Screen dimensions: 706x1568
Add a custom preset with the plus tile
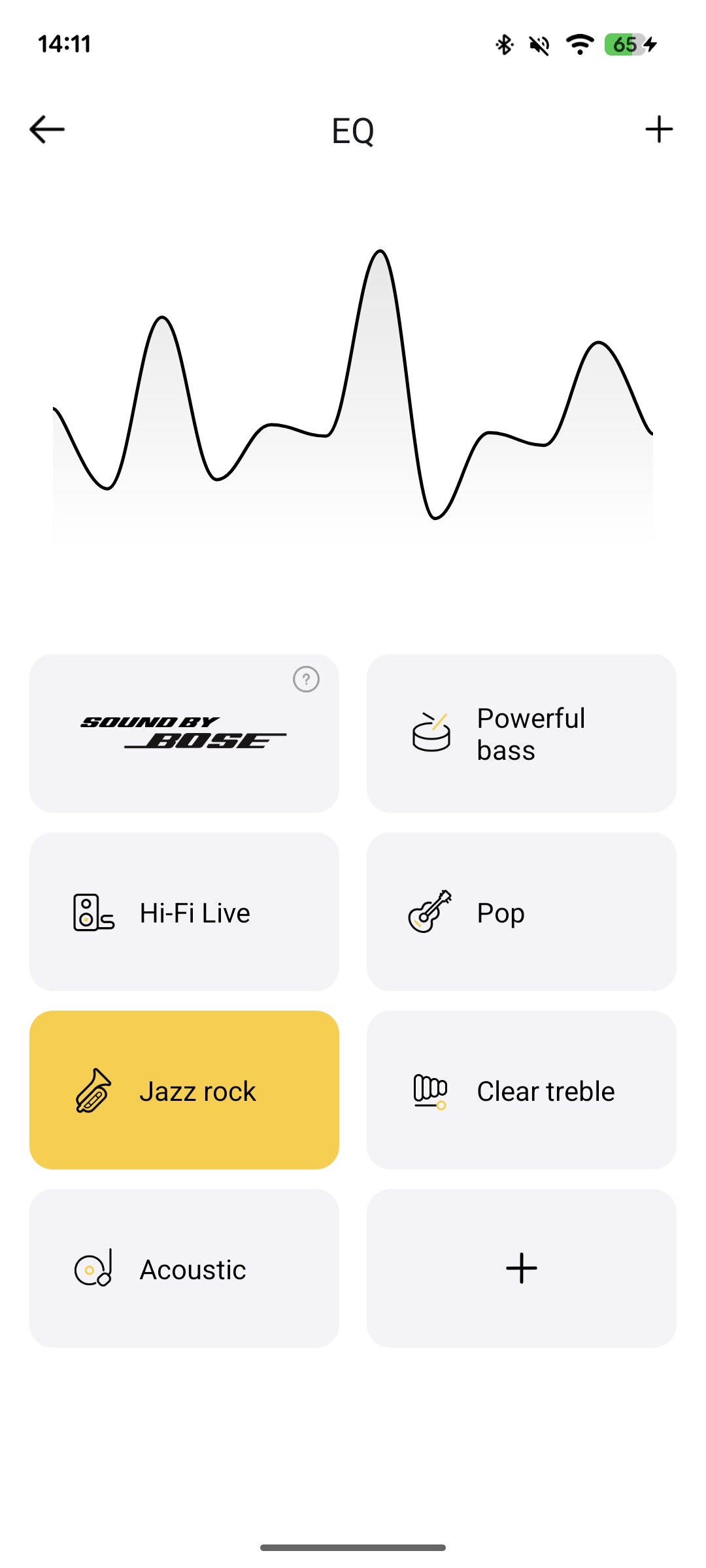point(521,1269)
